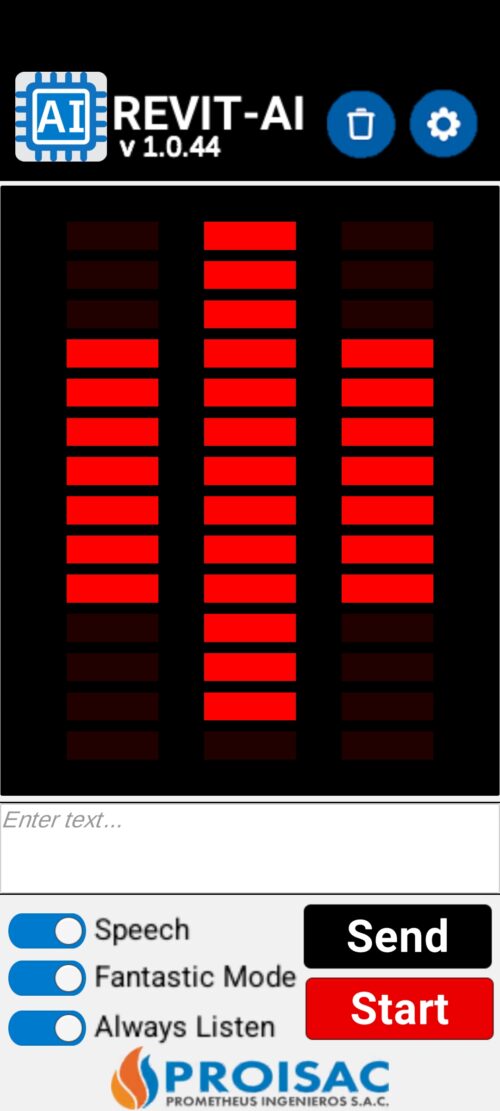The width and height of the screenshot is (500, 1111).
Task: Focus the Enter text field
Action: [250, 848]
